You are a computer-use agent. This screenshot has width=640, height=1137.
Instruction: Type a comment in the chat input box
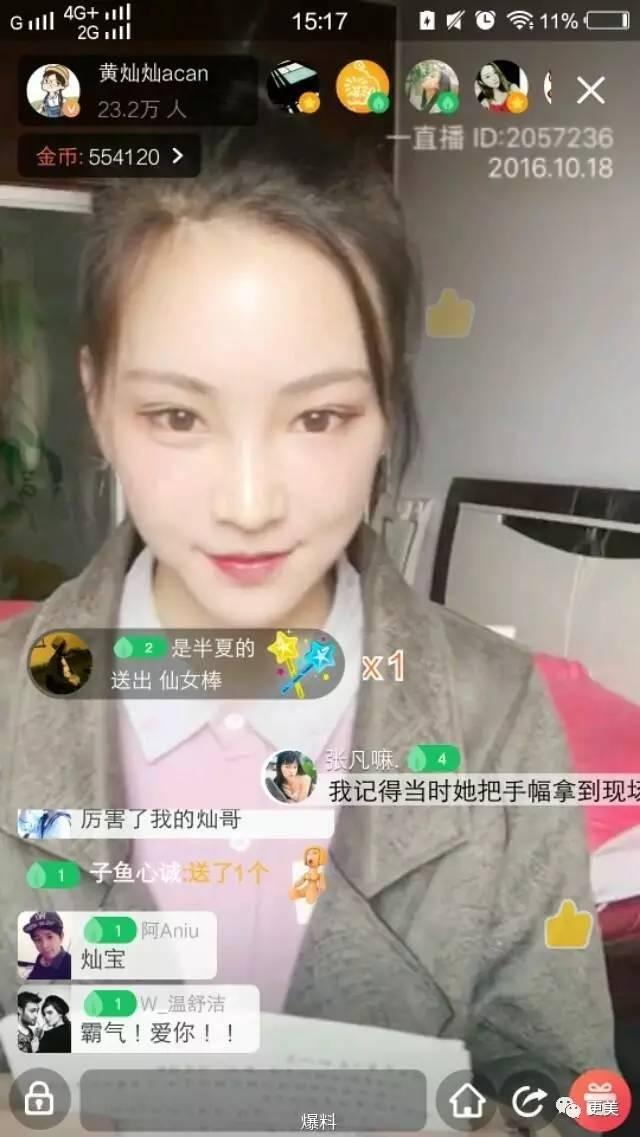tap(253, 1101)
